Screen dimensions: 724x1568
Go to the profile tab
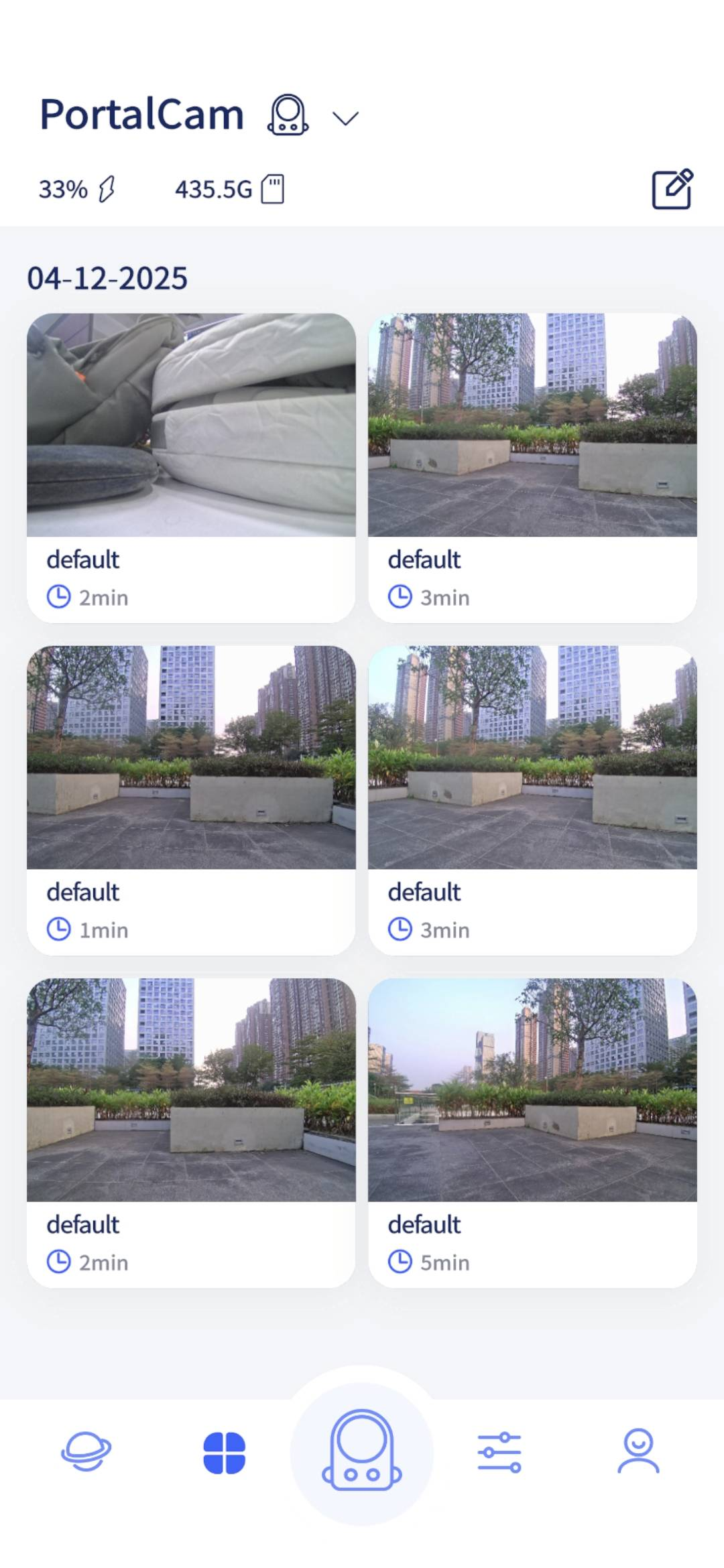[638, 1451]
